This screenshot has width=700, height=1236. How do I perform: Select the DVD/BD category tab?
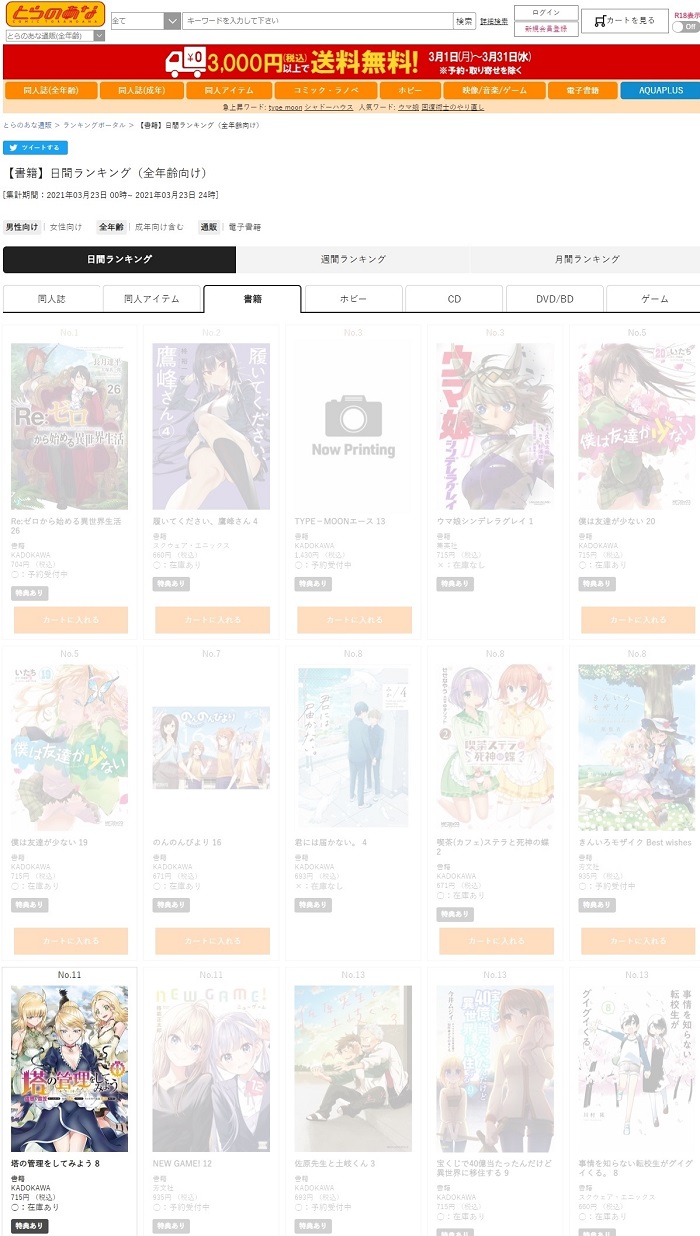[x=553, y=299]
